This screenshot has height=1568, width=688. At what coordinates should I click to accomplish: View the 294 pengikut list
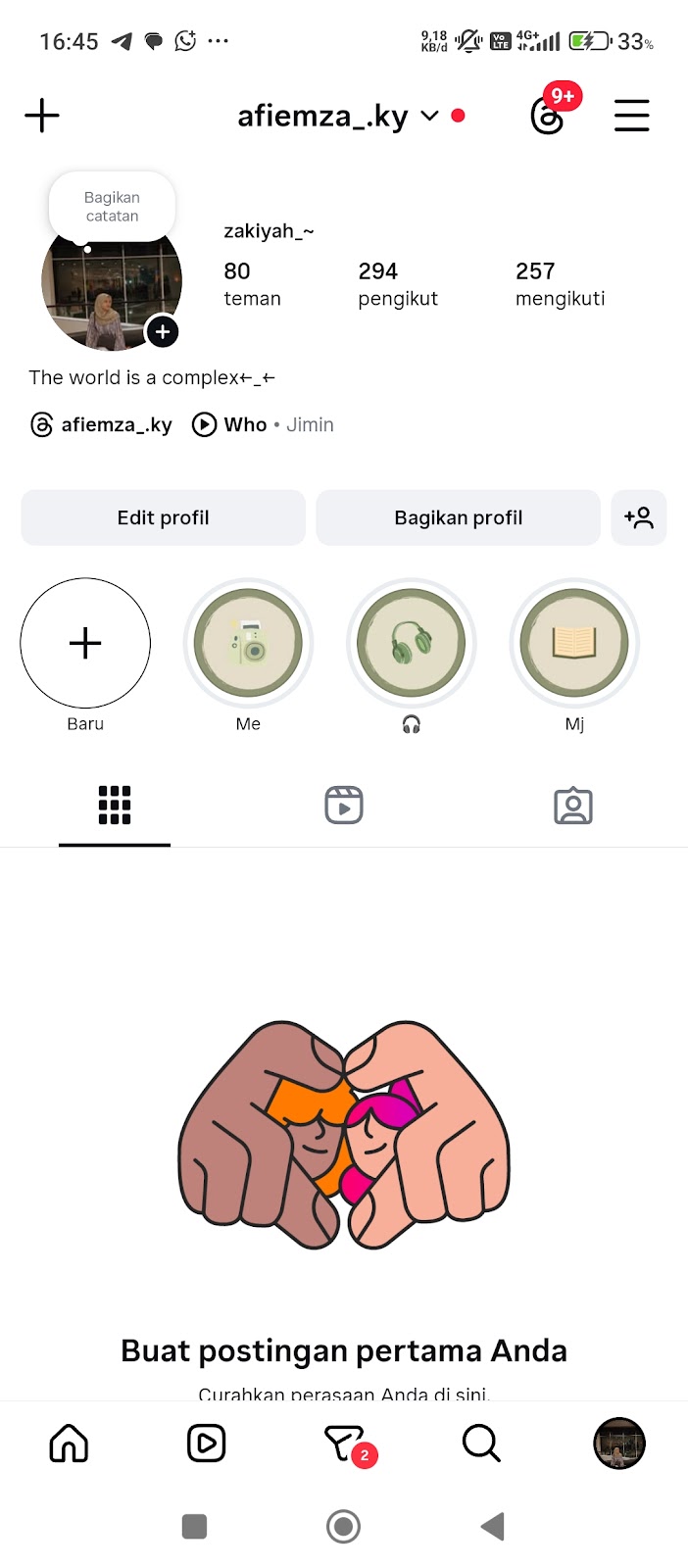pyautogui.click(x=397, y=284)
